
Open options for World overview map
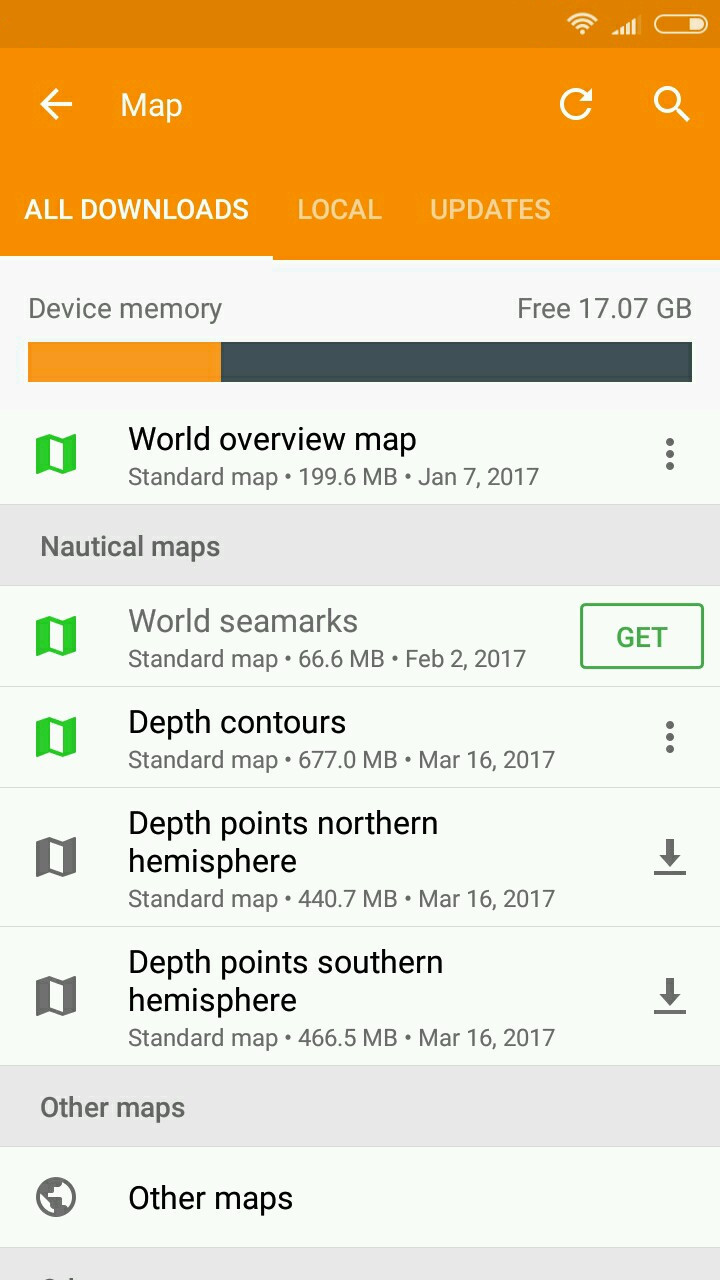tap(670, 455)
